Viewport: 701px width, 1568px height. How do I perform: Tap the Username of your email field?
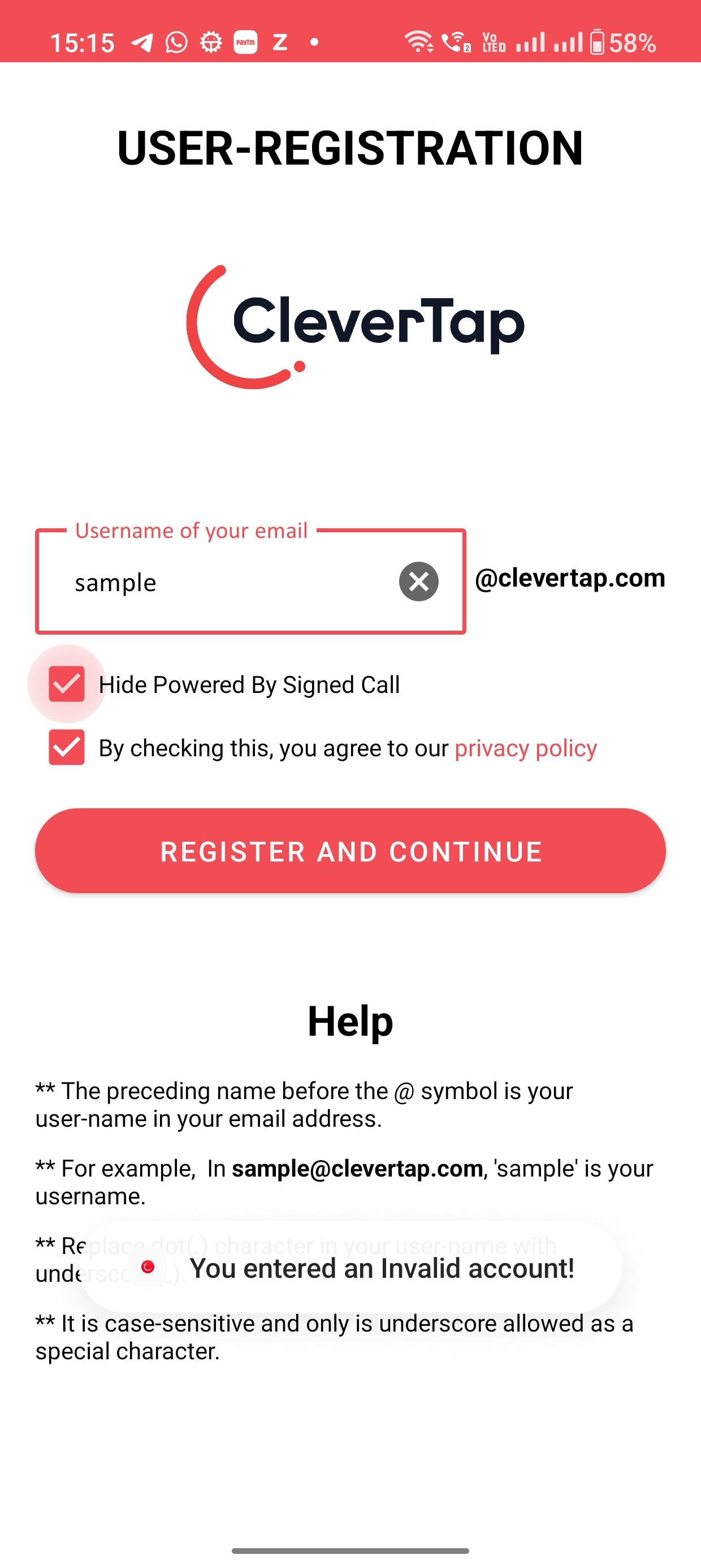point(250,581)
